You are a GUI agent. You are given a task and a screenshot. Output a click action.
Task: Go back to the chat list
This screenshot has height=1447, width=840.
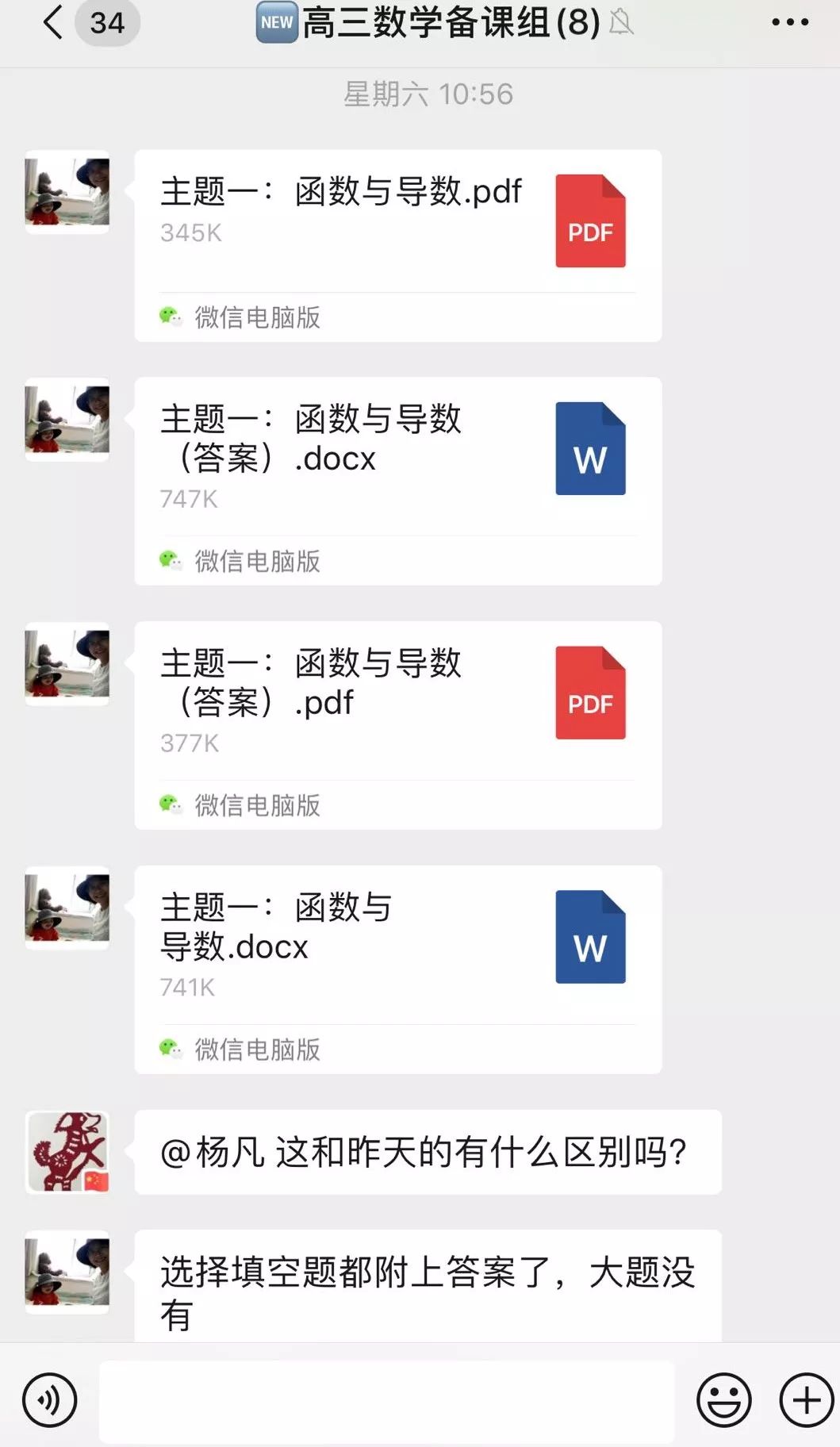[x=52, y=22]
